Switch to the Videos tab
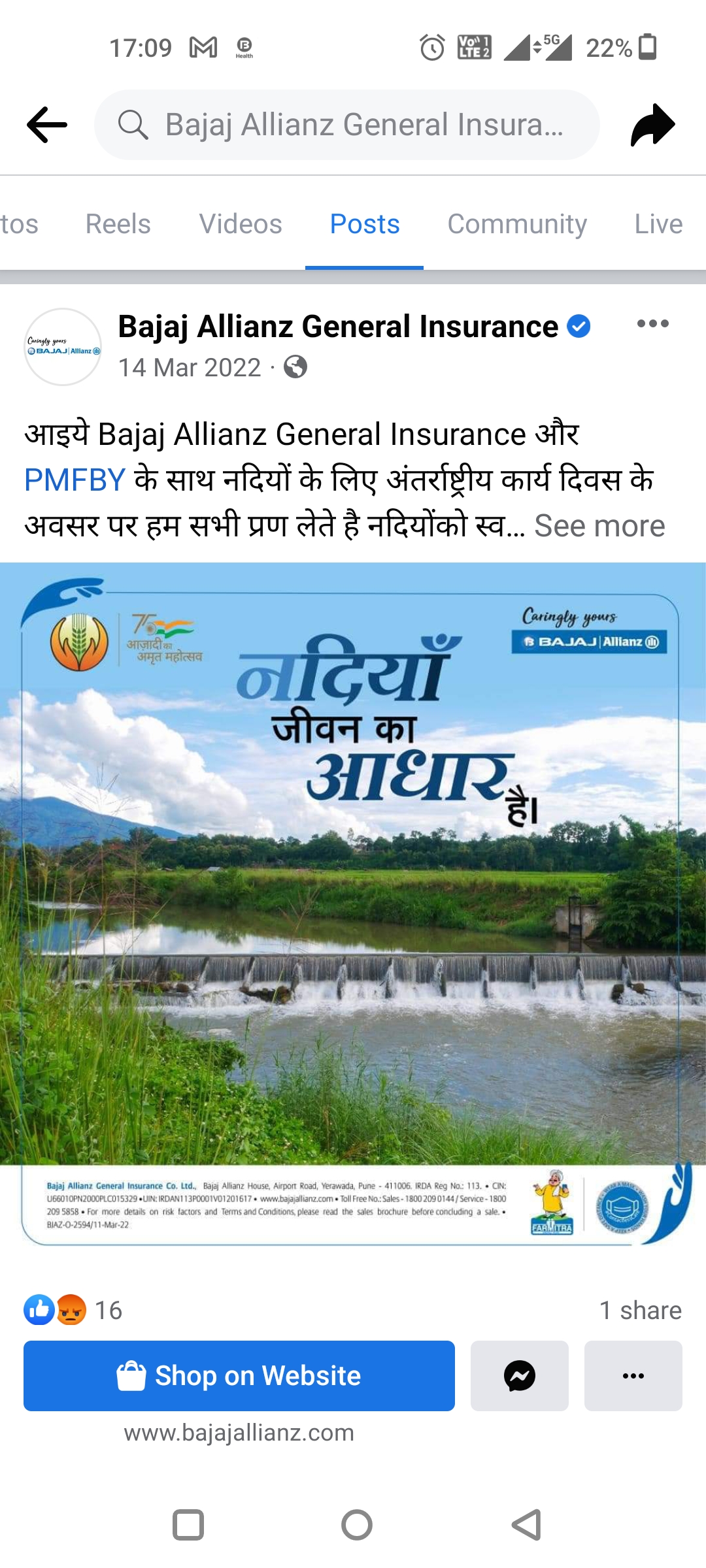 [x=241, y=224]
